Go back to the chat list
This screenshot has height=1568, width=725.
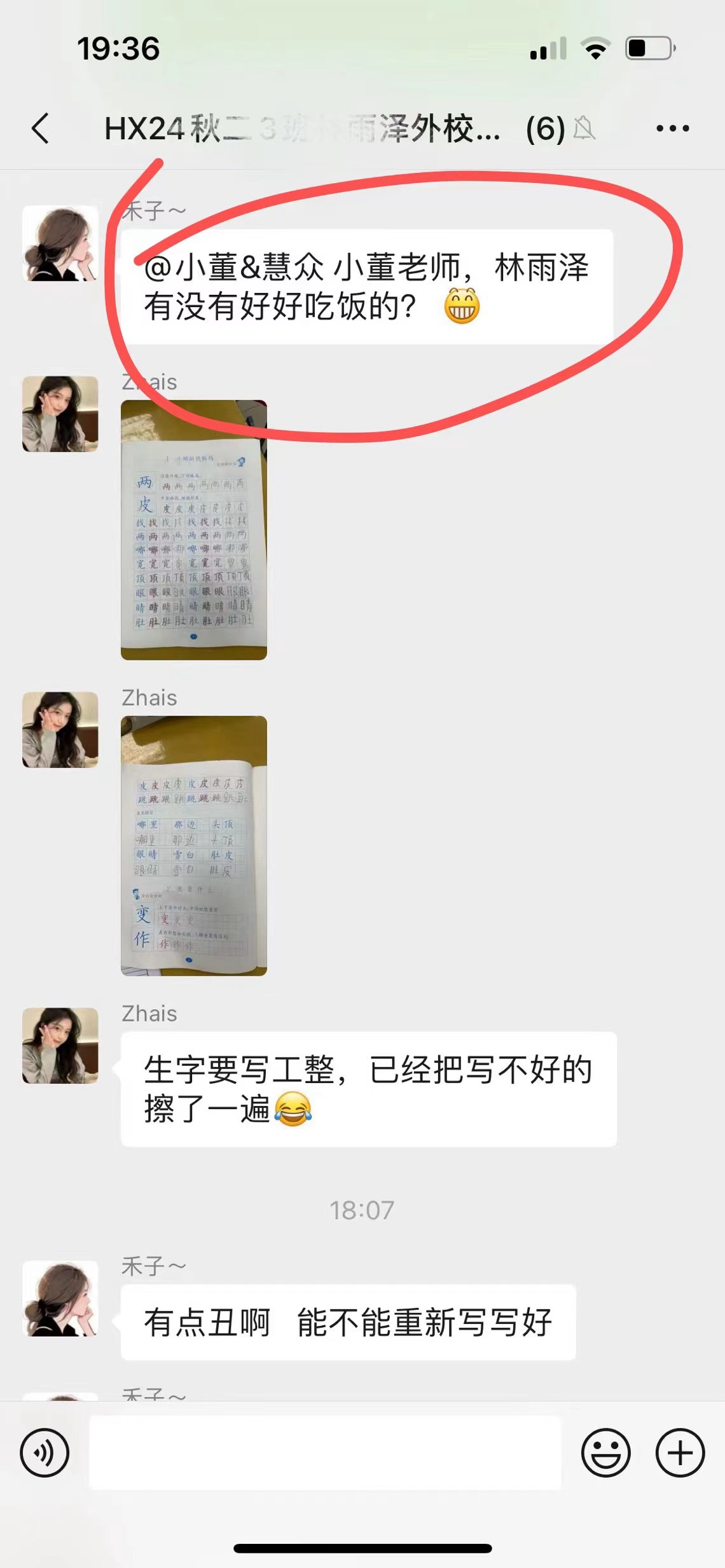click(x=41, y=128)
